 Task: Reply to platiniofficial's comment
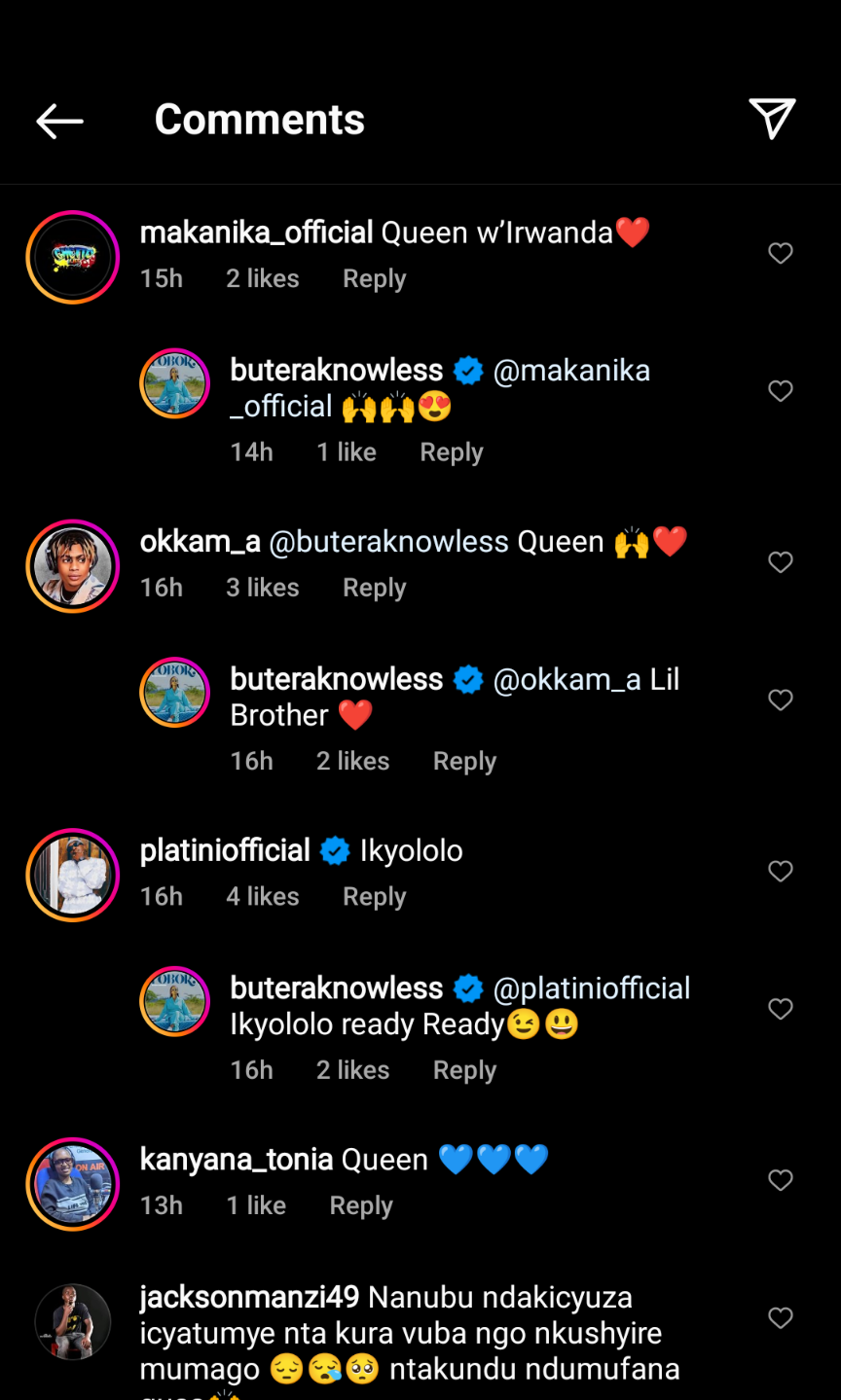point(374,897)
